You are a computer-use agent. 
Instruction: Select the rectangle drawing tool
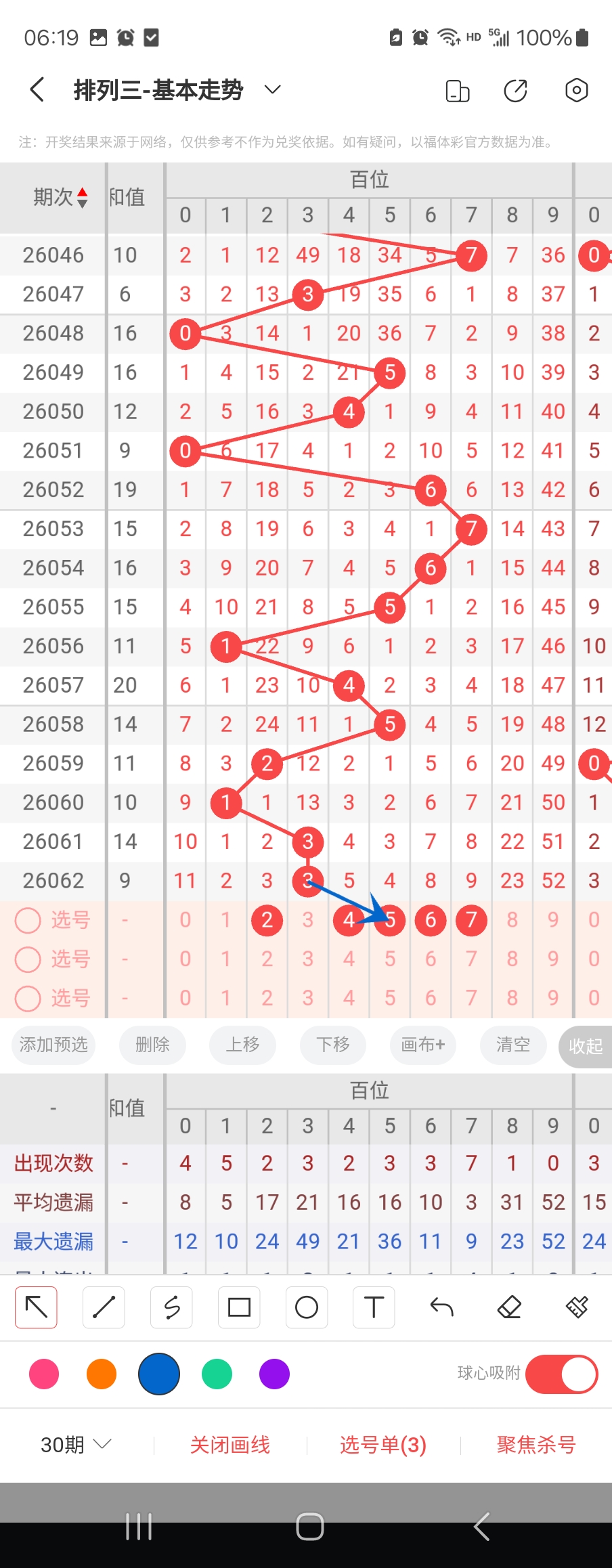coord(238,1307)
